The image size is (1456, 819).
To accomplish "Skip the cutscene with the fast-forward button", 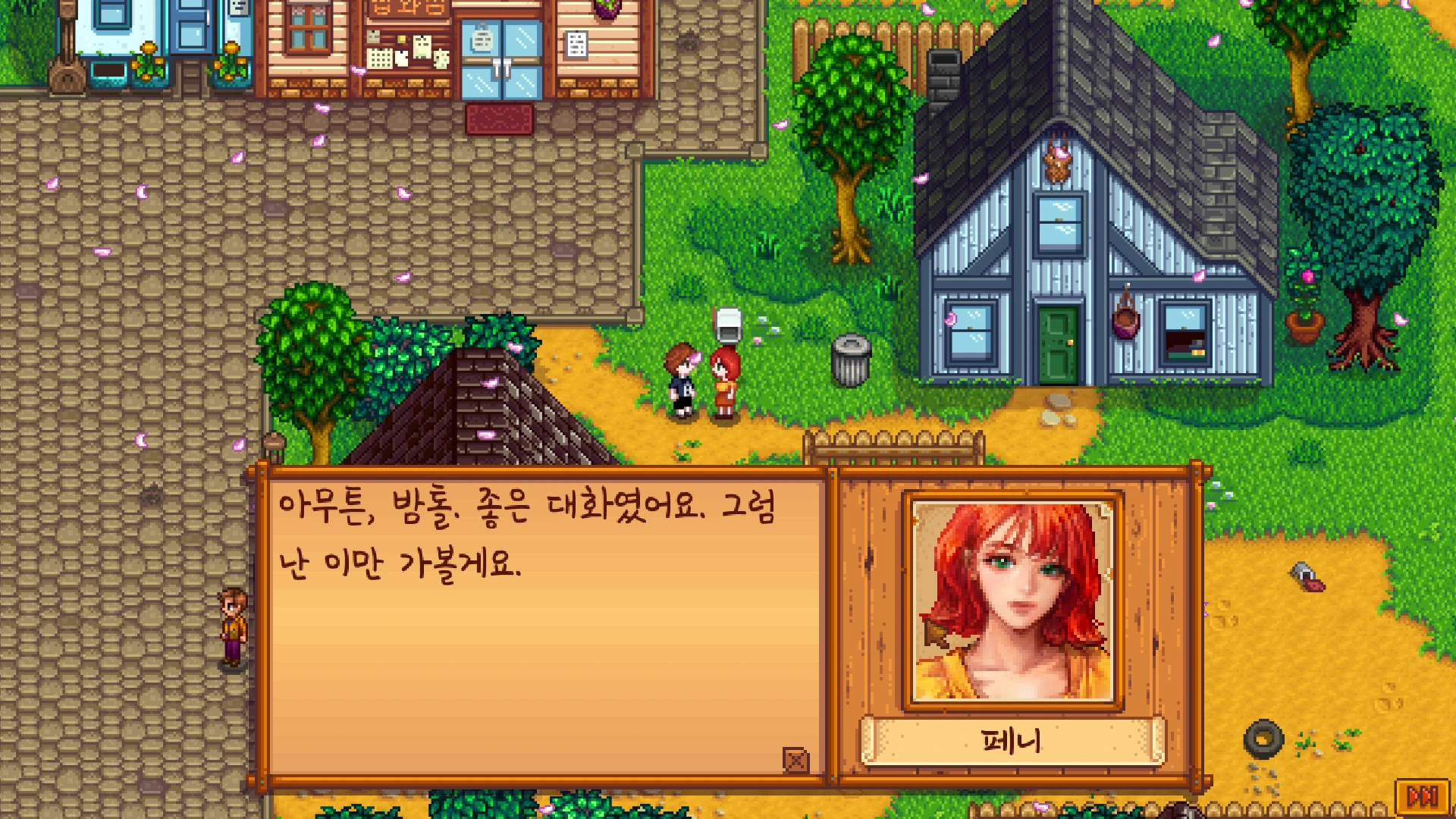I will tap(1422, 797).
